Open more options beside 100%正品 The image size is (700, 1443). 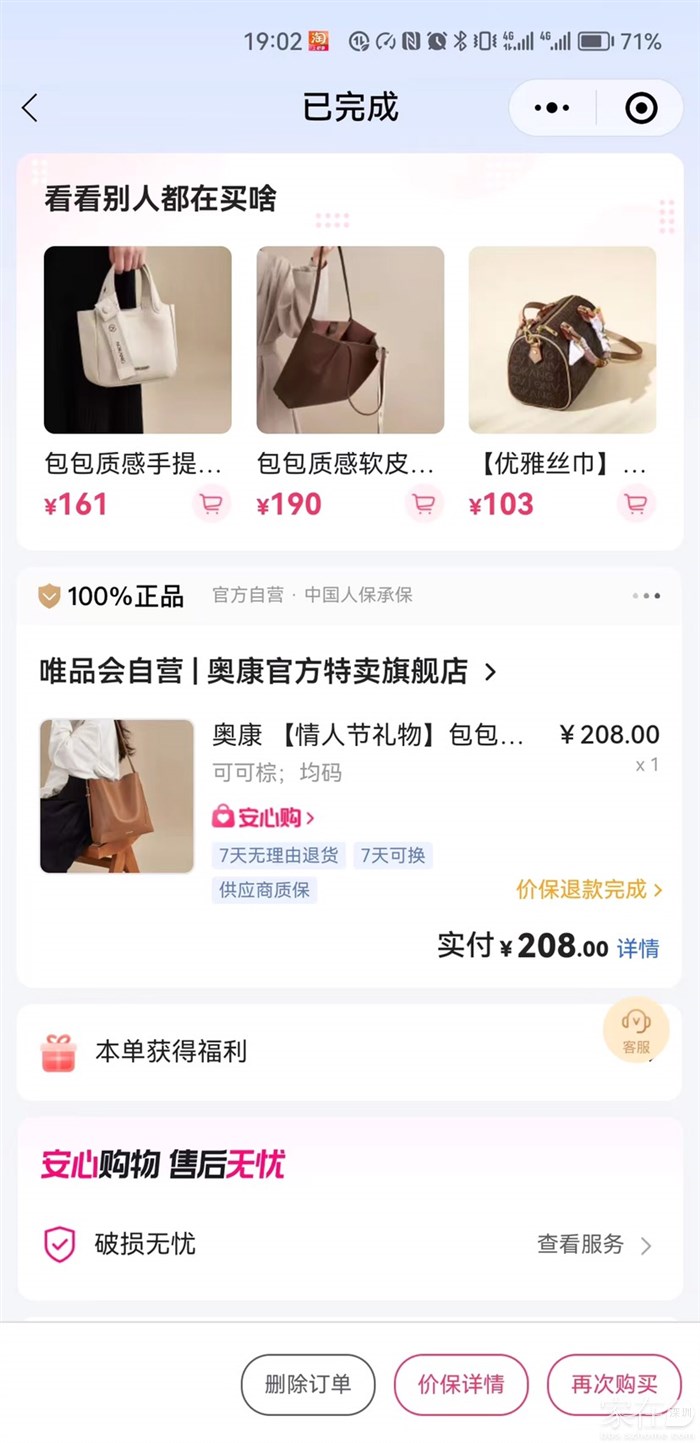(646, 596)
